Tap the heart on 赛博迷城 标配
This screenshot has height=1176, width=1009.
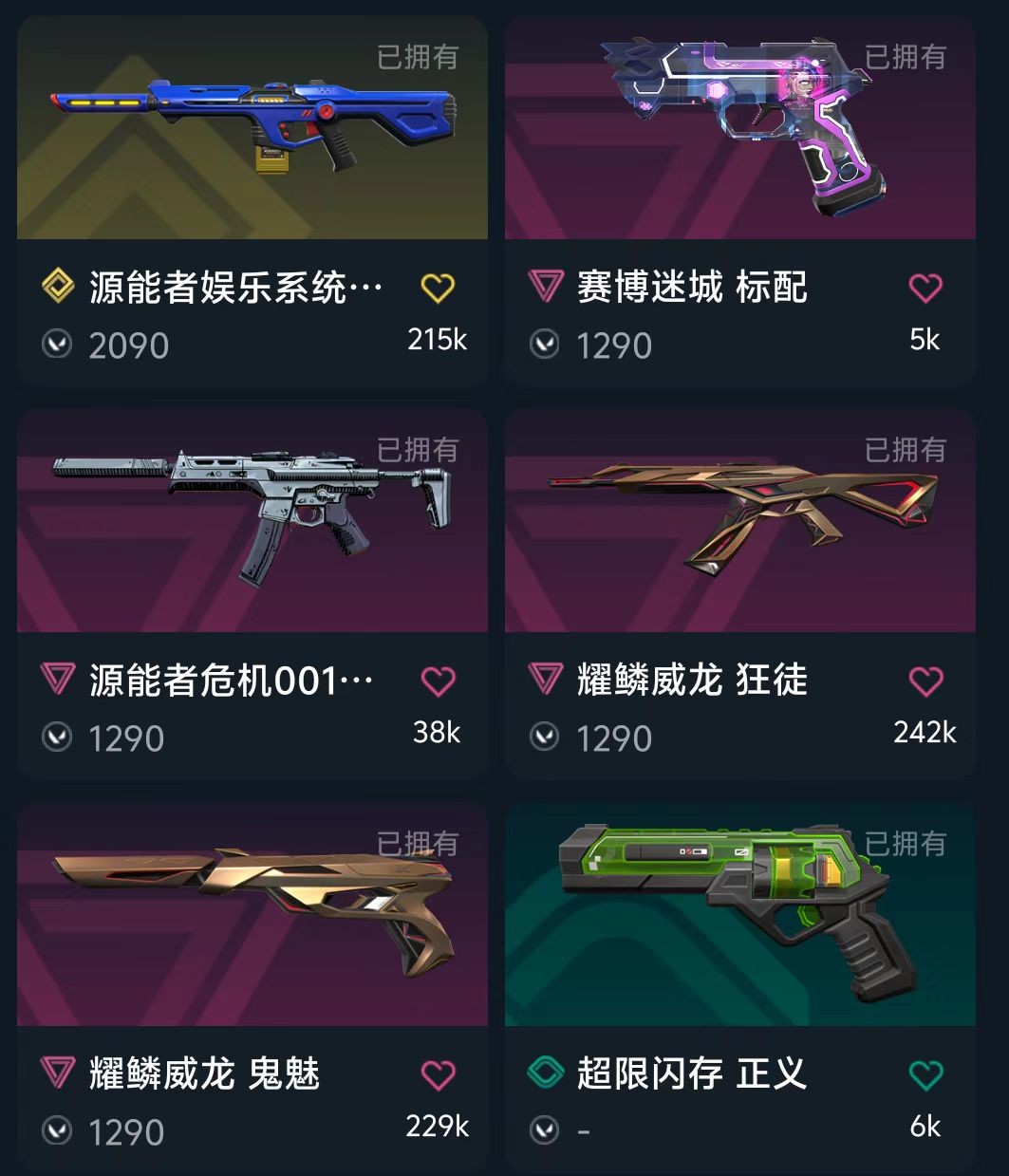[x=925, y=288]
